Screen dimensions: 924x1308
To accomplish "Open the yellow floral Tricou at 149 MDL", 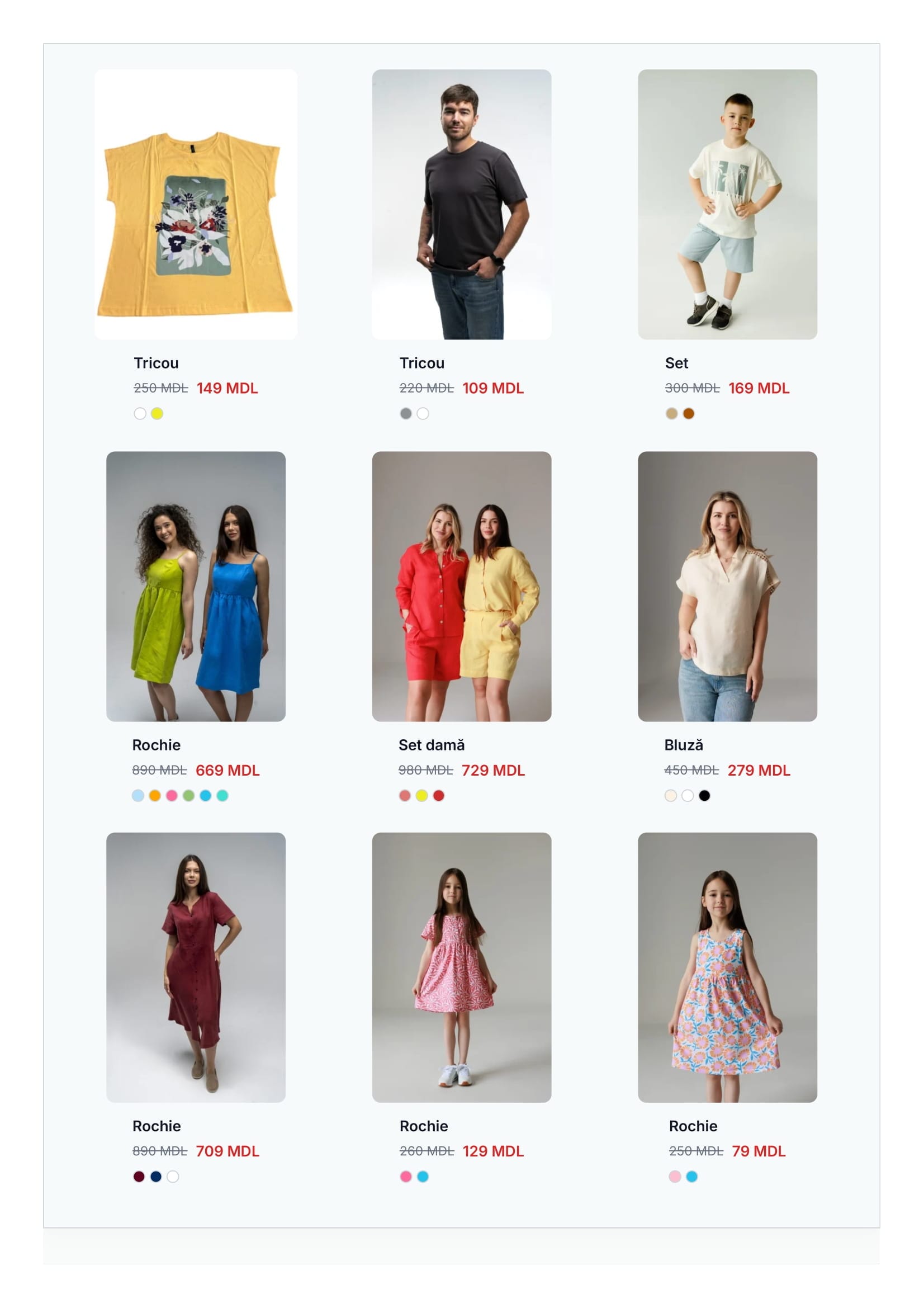I will tap(195, 205).
